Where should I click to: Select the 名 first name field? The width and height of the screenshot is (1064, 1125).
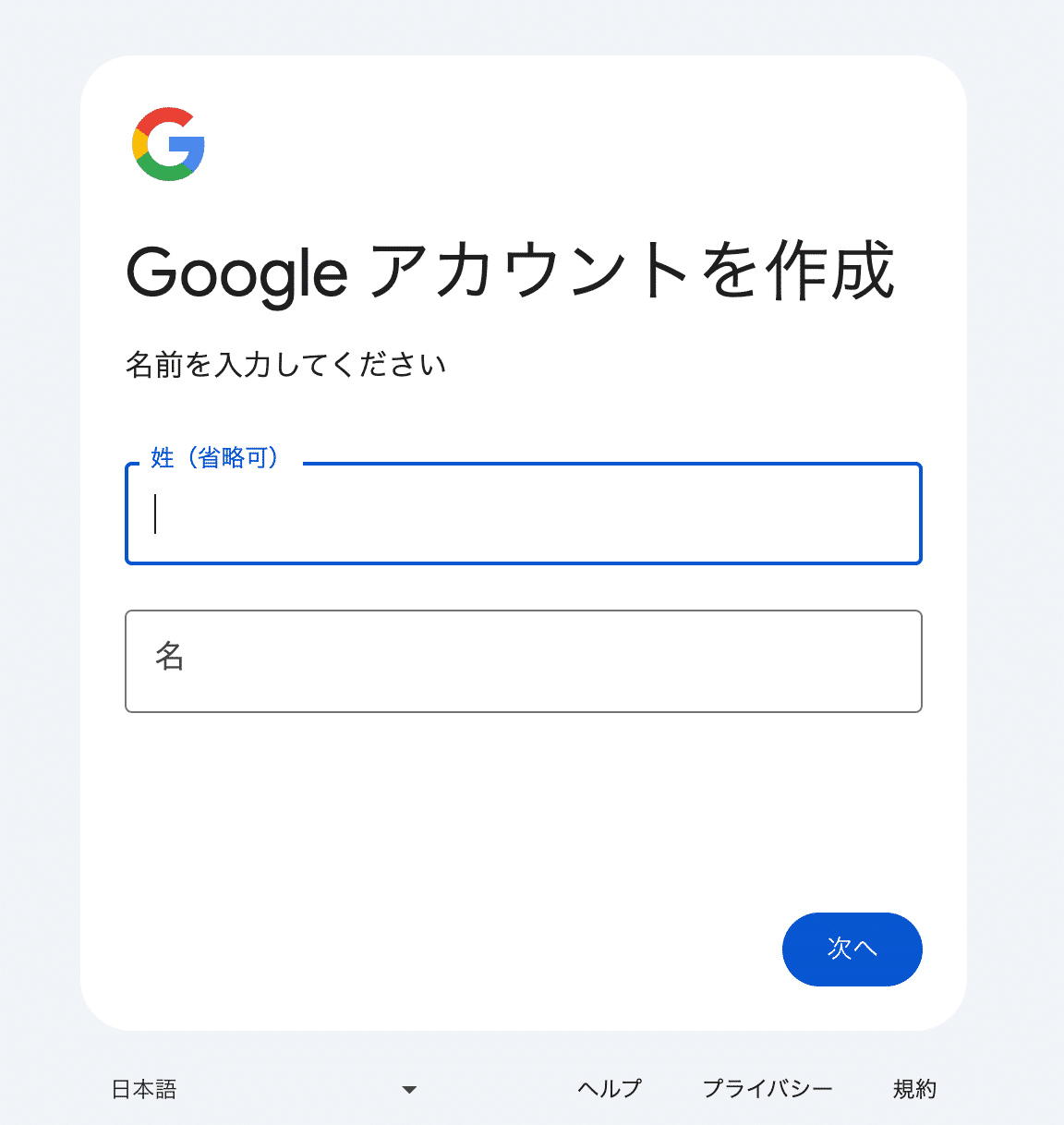[x=524, y=661]
